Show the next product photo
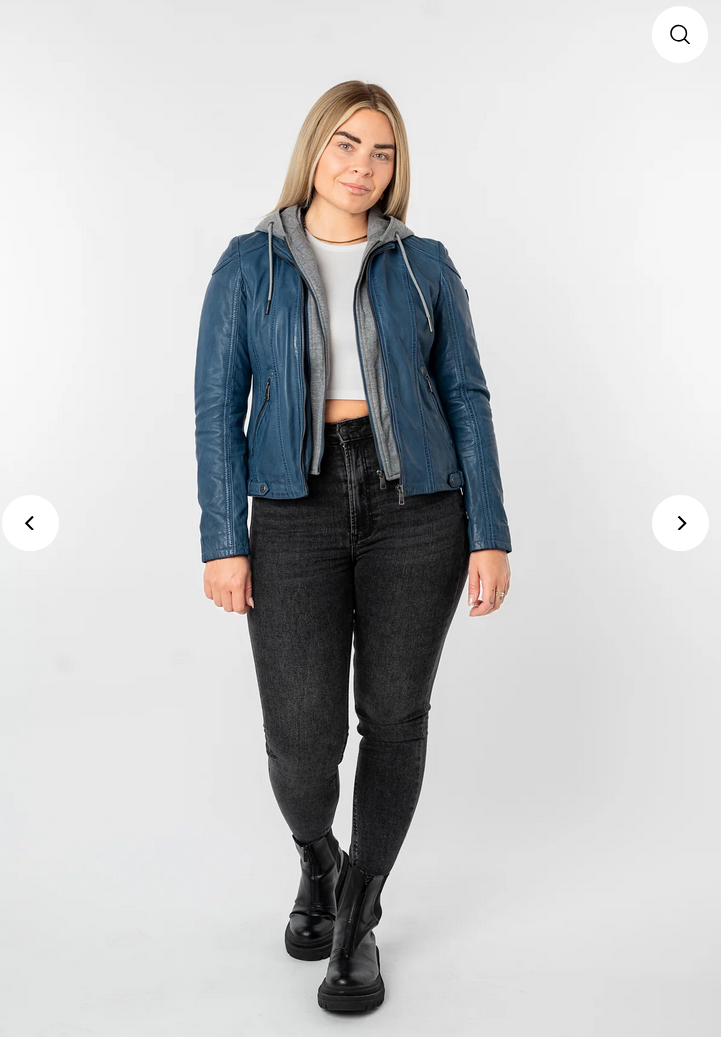This screenshot has width=725, height=1037. pos(680,523)
